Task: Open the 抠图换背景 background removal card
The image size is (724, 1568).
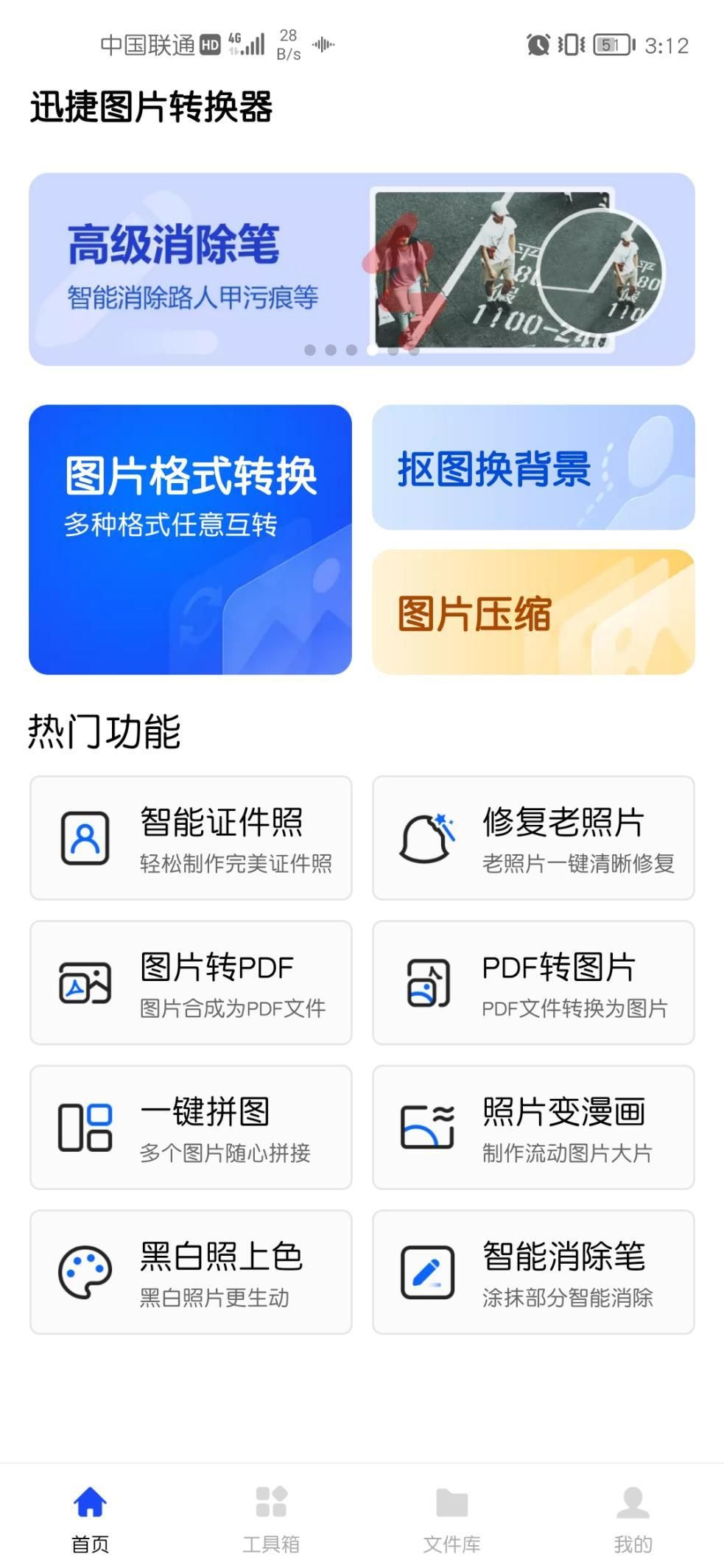Action: tap(532, 468)
